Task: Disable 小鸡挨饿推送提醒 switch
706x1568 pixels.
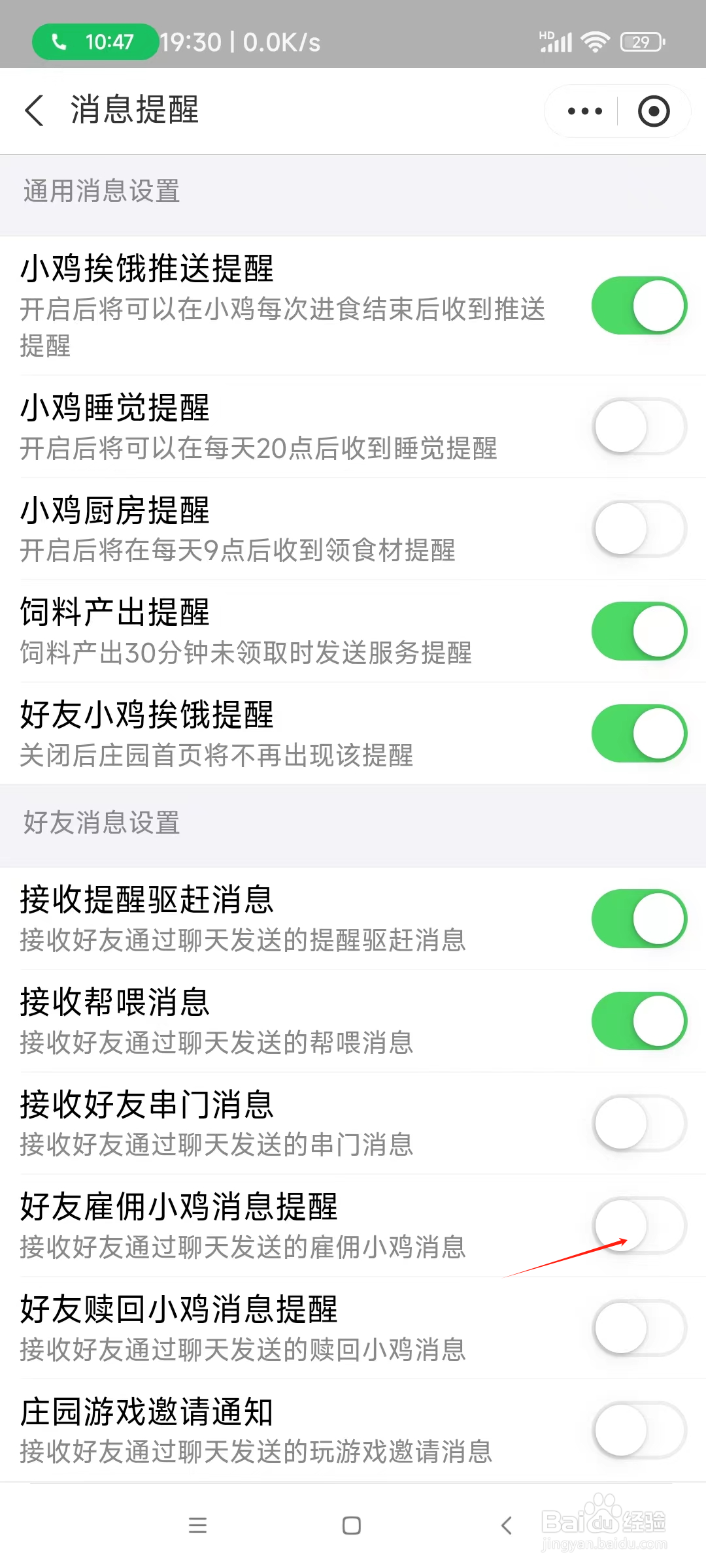Action: pos(639,305)
